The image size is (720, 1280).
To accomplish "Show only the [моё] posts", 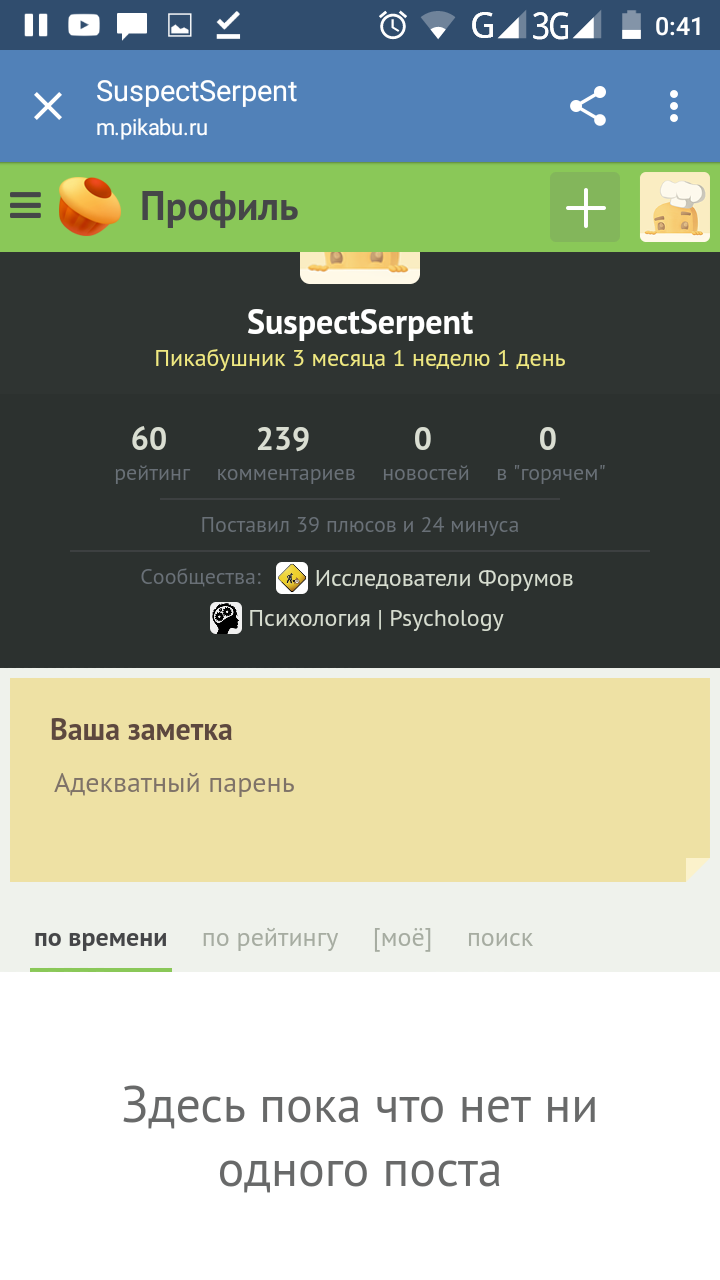I will coord(402,938).
